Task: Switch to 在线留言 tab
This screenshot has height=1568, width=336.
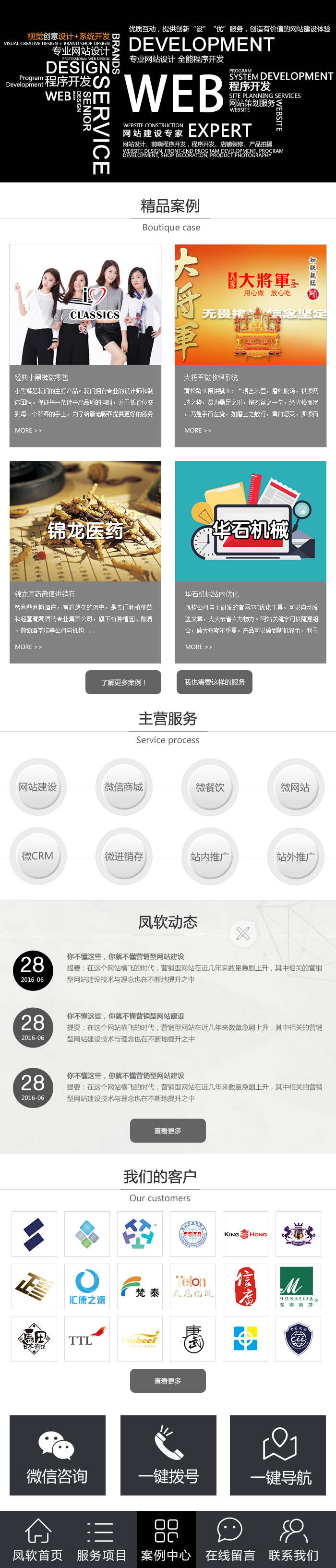Action: (x=229, y=1539)
